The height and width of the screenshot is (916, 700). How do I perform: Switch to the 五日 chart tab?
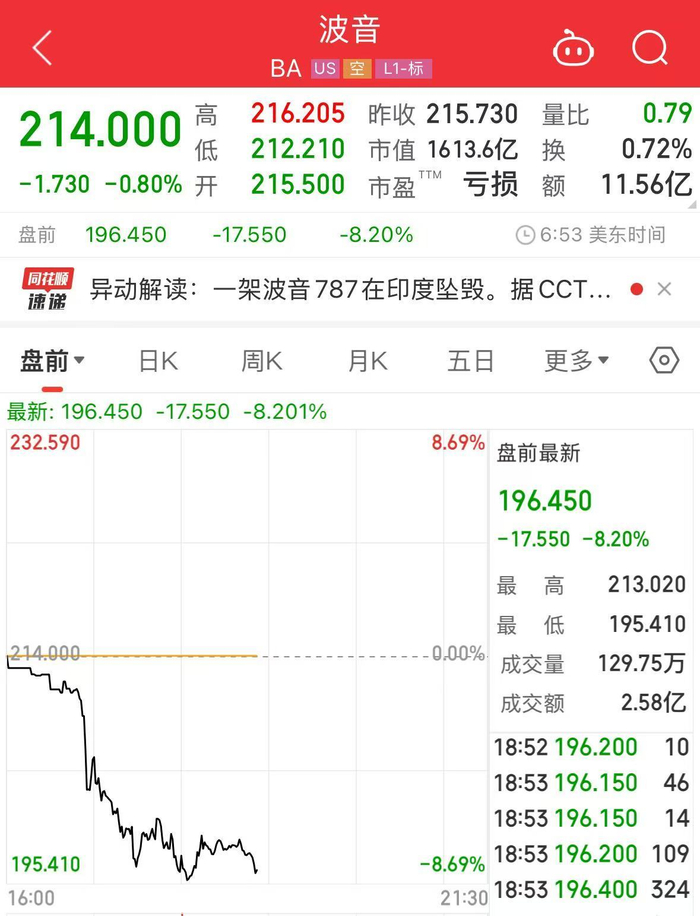[470, 361]
